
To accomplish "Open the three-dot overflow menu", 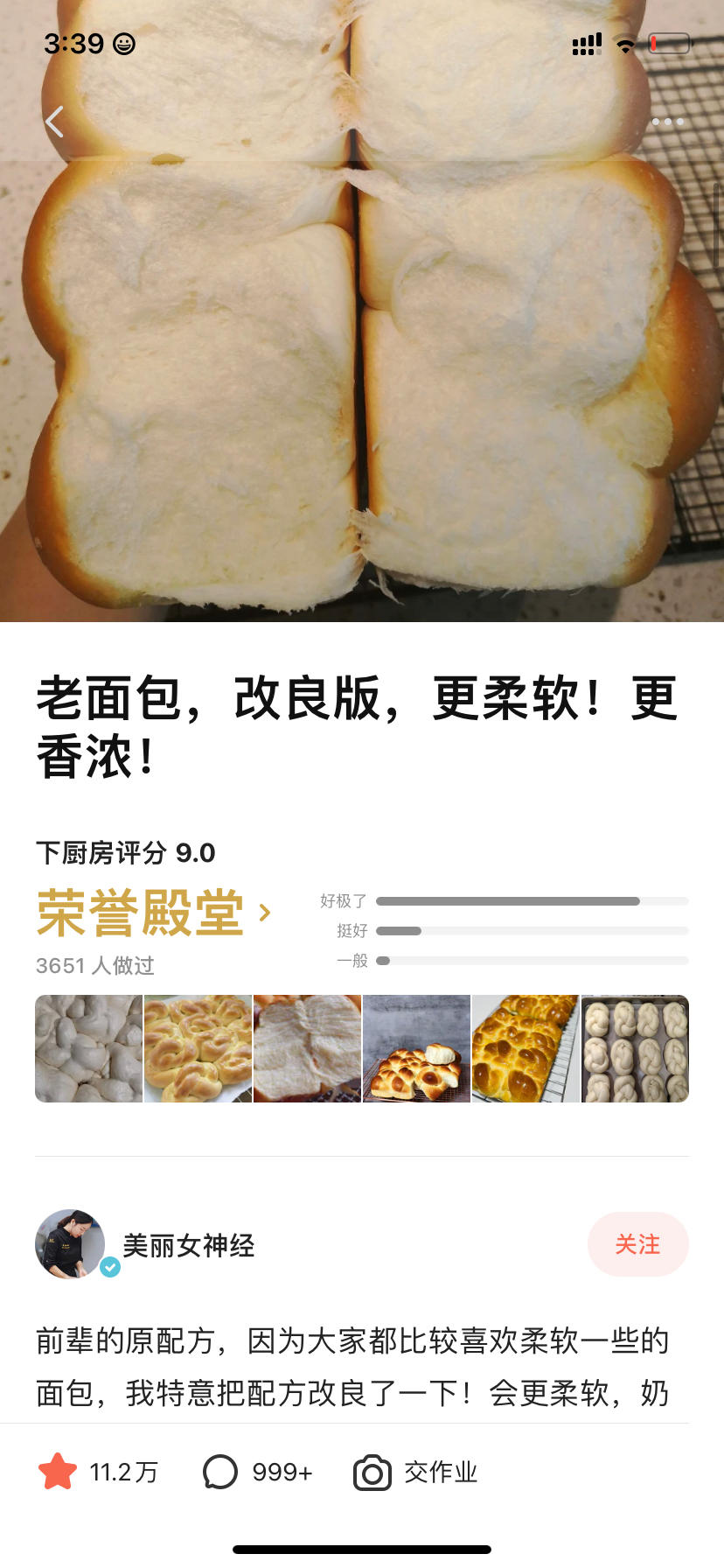I will [667, 122].
